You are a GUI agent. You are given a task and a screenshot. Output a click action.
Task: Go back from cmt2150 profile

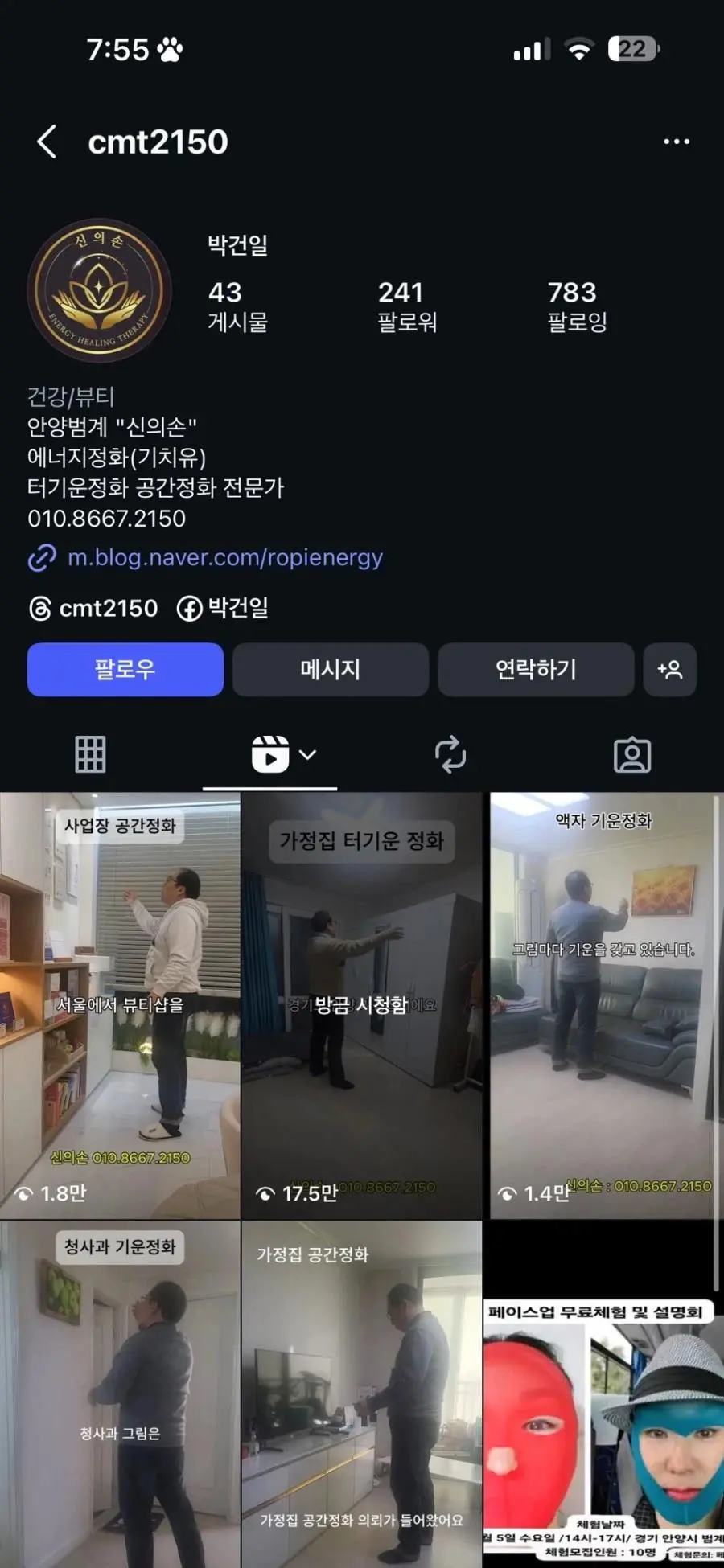tap(47, 142)
